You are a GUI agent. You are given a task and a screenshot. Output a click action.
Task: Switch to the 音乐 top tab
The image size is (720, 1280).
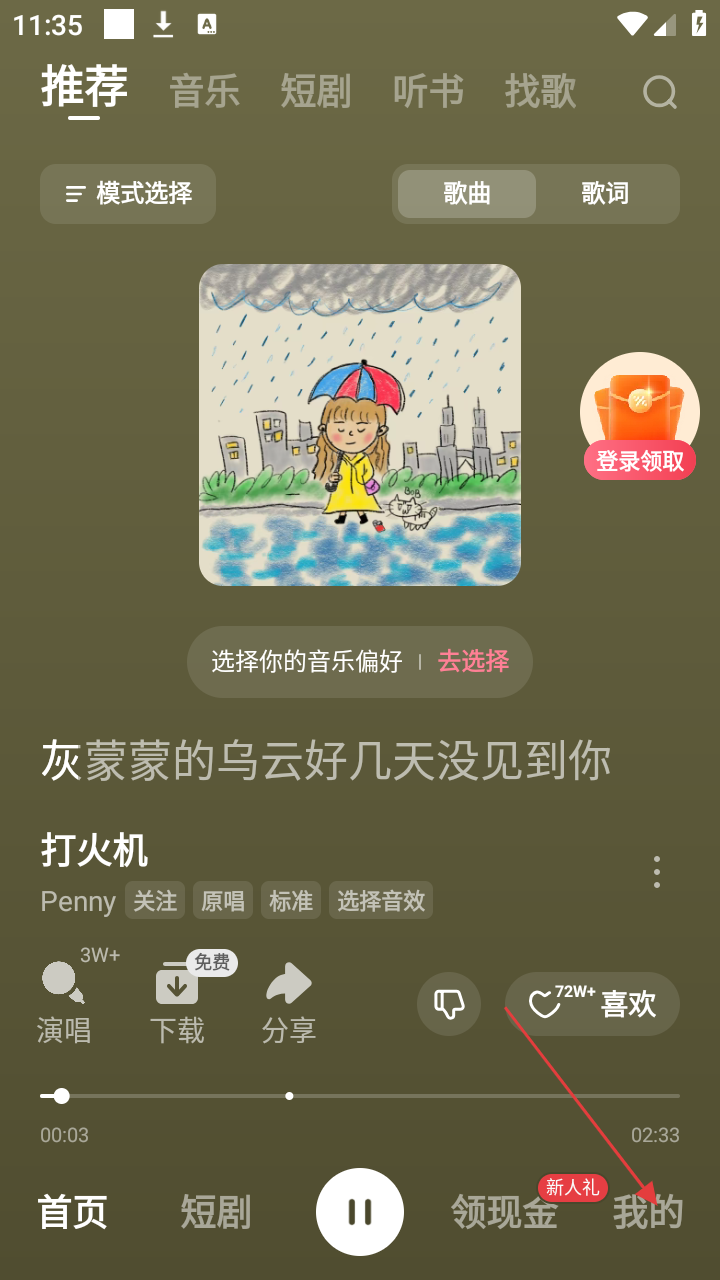click(x=205, y=92)
